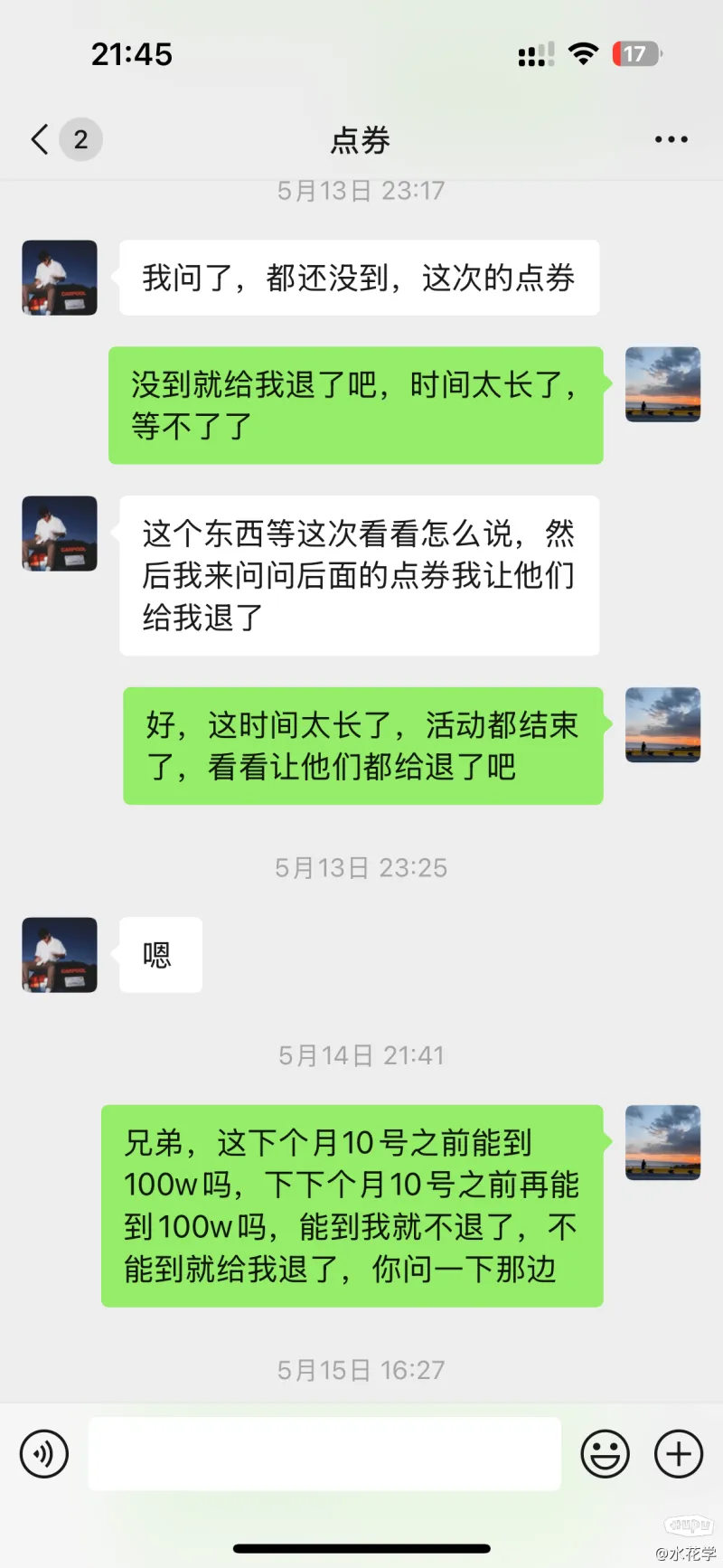This screenshot has width=723, height=1568.
Task: Open the plus attachments menu
Action: pyautogui.click(x=679, y=1454)
